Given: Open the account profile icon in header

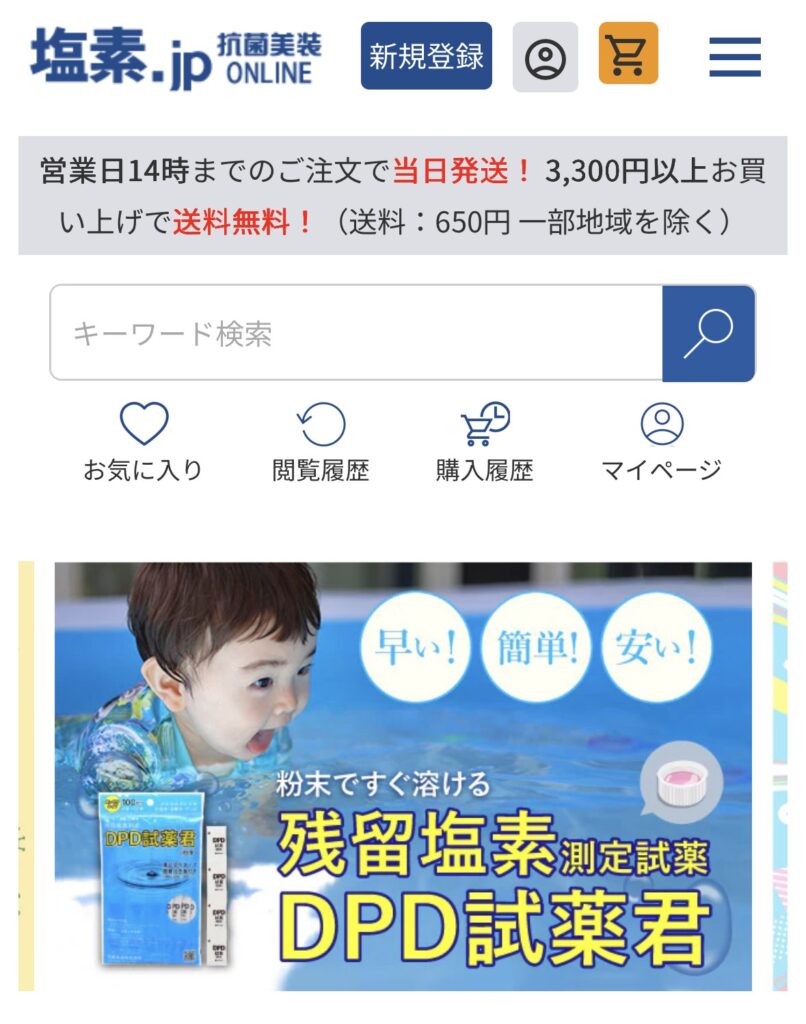Looking at the screenshot, I should [545, 57].
